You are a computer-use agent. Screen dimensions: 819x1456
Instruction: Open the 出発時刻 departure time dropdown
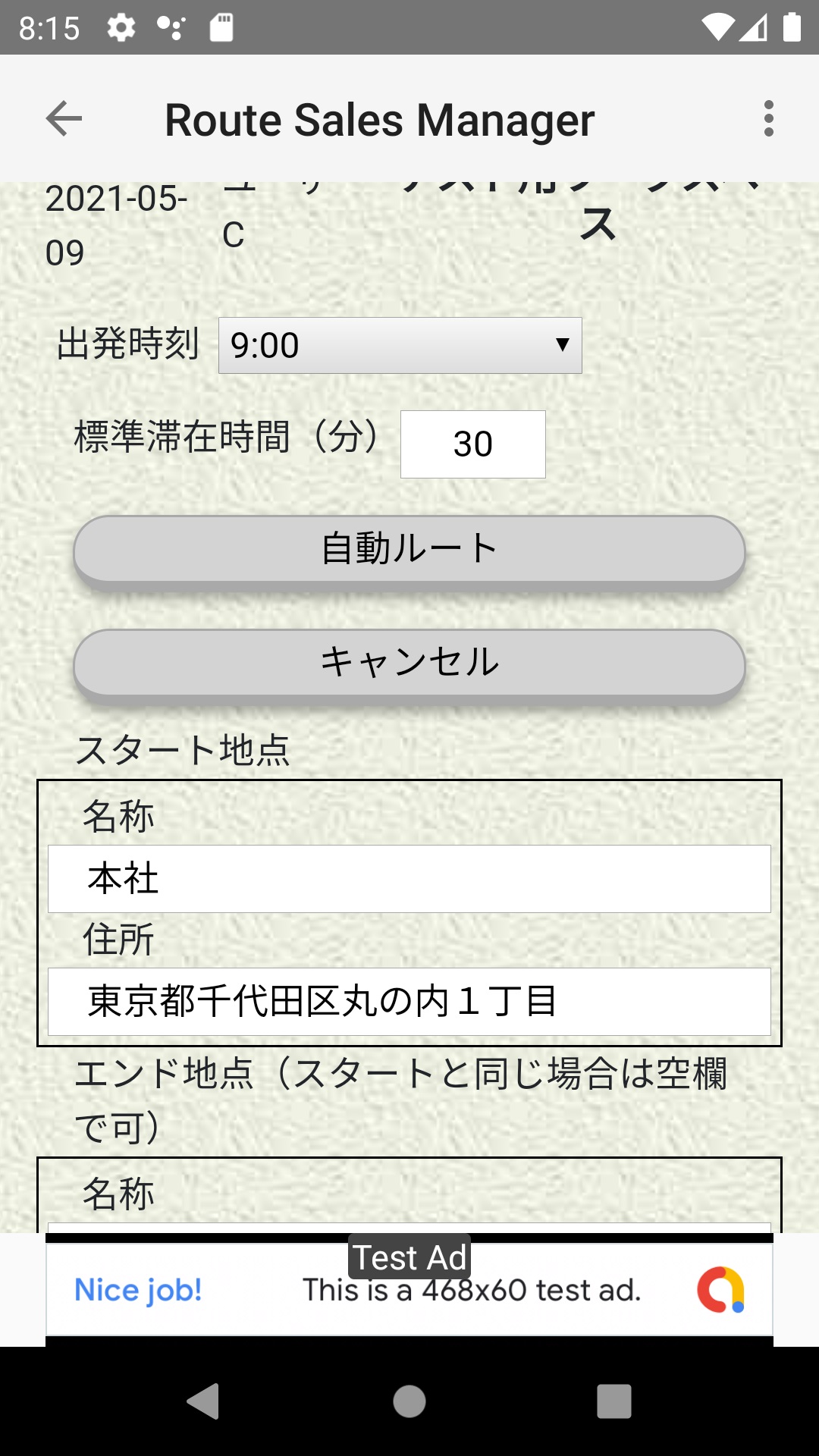point(400,345)
